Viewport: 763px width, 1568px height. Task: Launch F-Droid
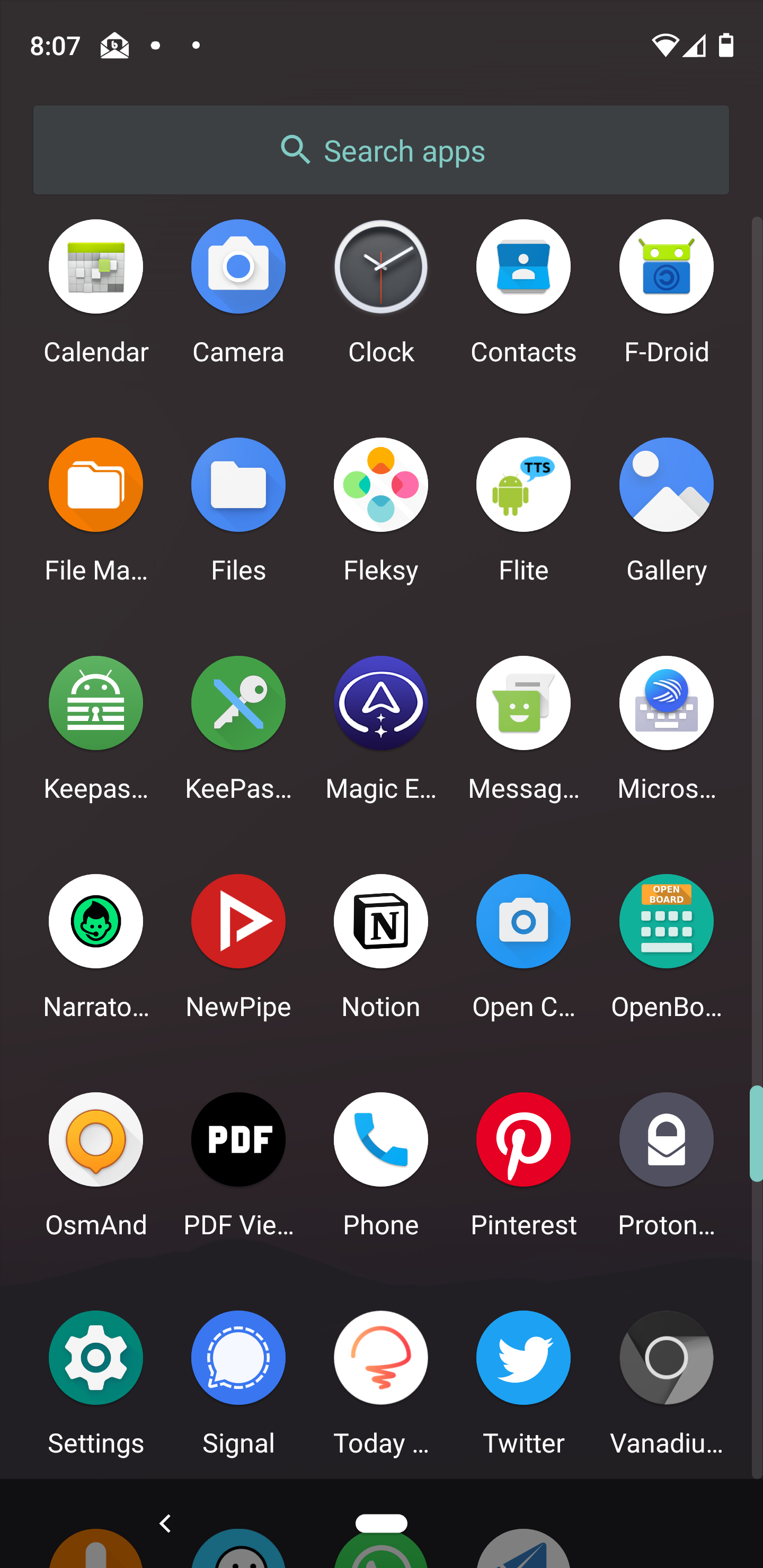(666, 267)
